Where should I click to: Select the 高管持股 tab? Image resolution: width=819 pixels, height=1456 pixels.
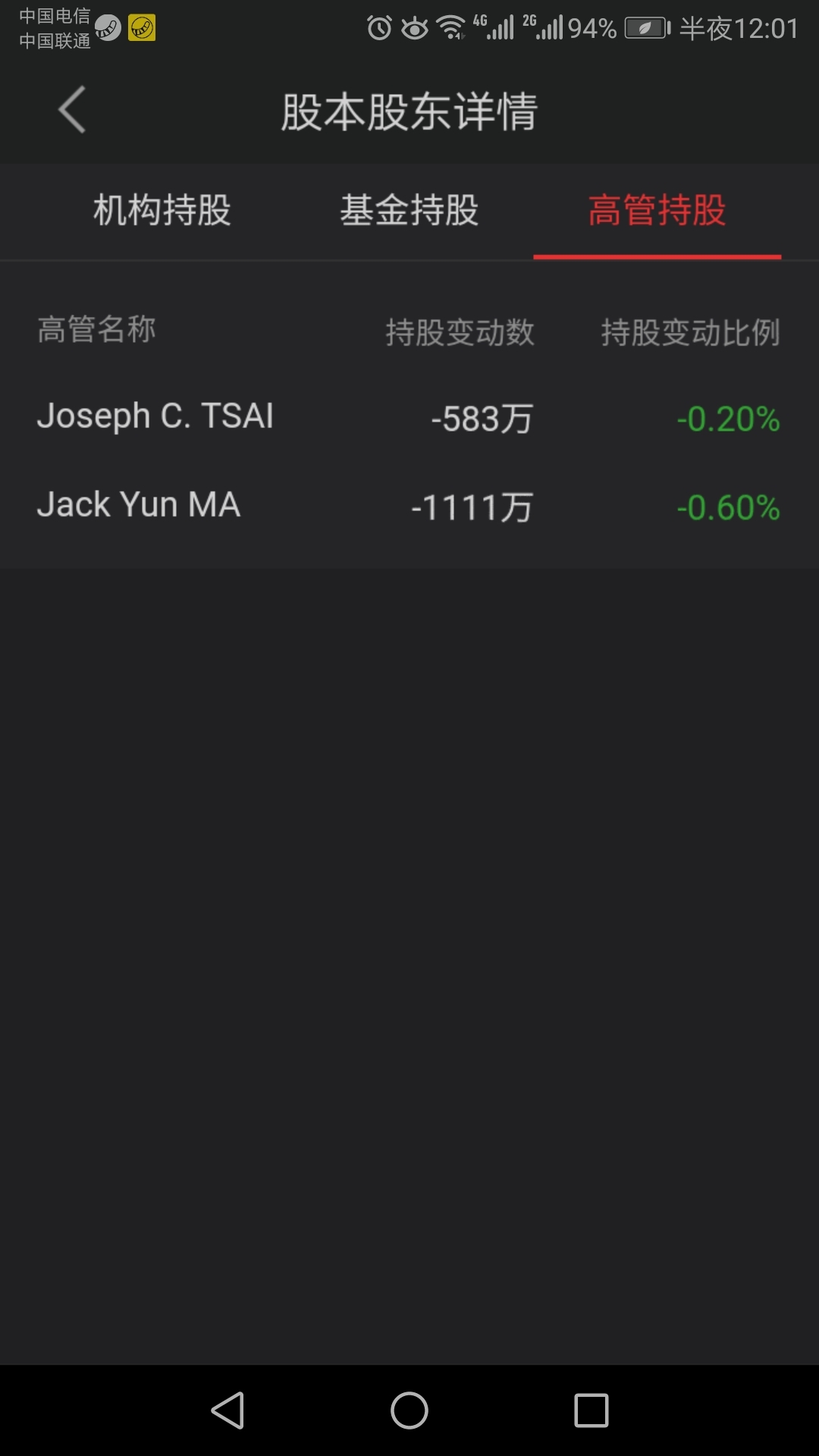tap(657, 210)
